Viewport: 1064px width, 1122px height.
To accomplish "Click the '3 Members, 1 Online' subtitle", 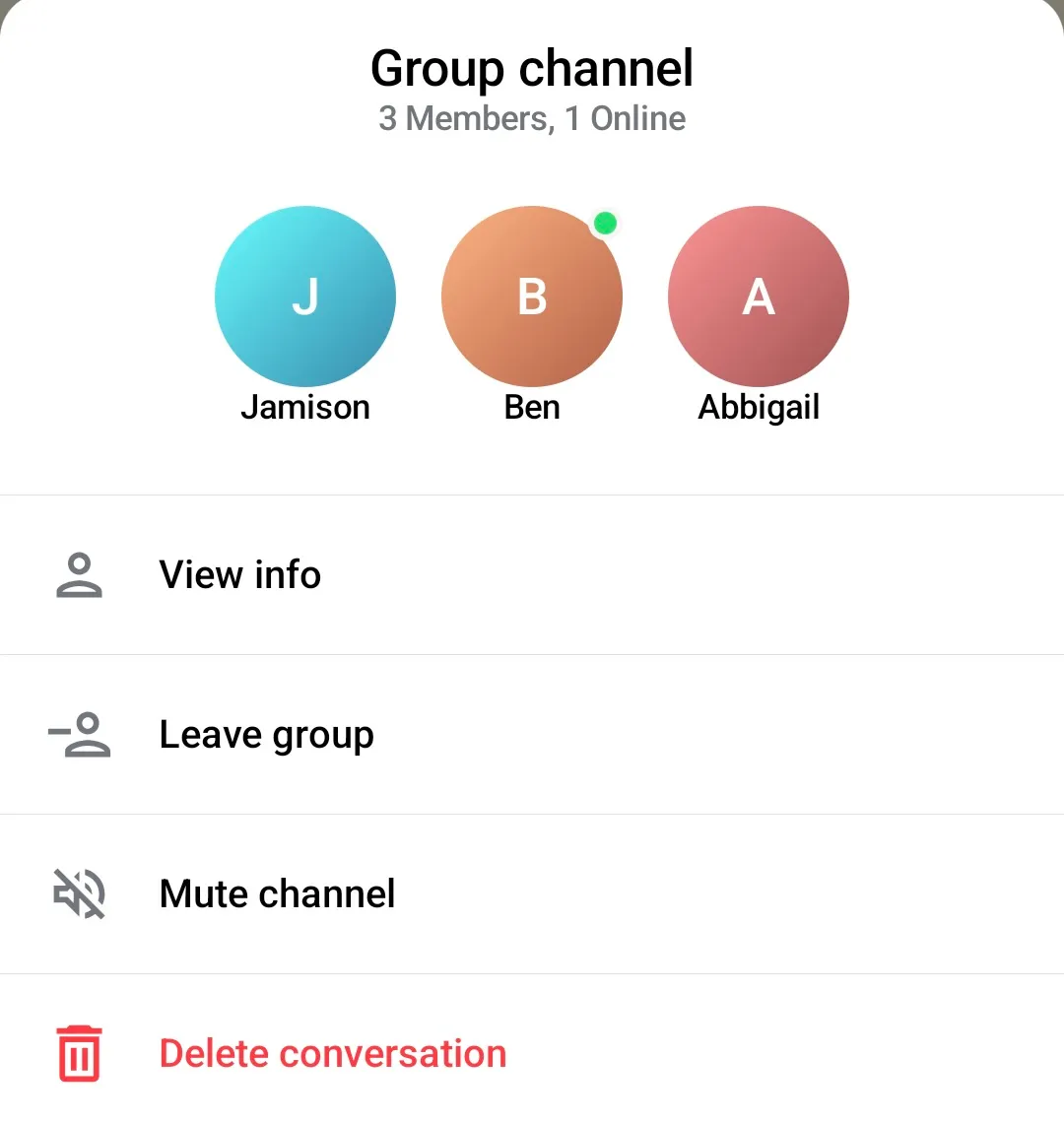I will (531, 118).
